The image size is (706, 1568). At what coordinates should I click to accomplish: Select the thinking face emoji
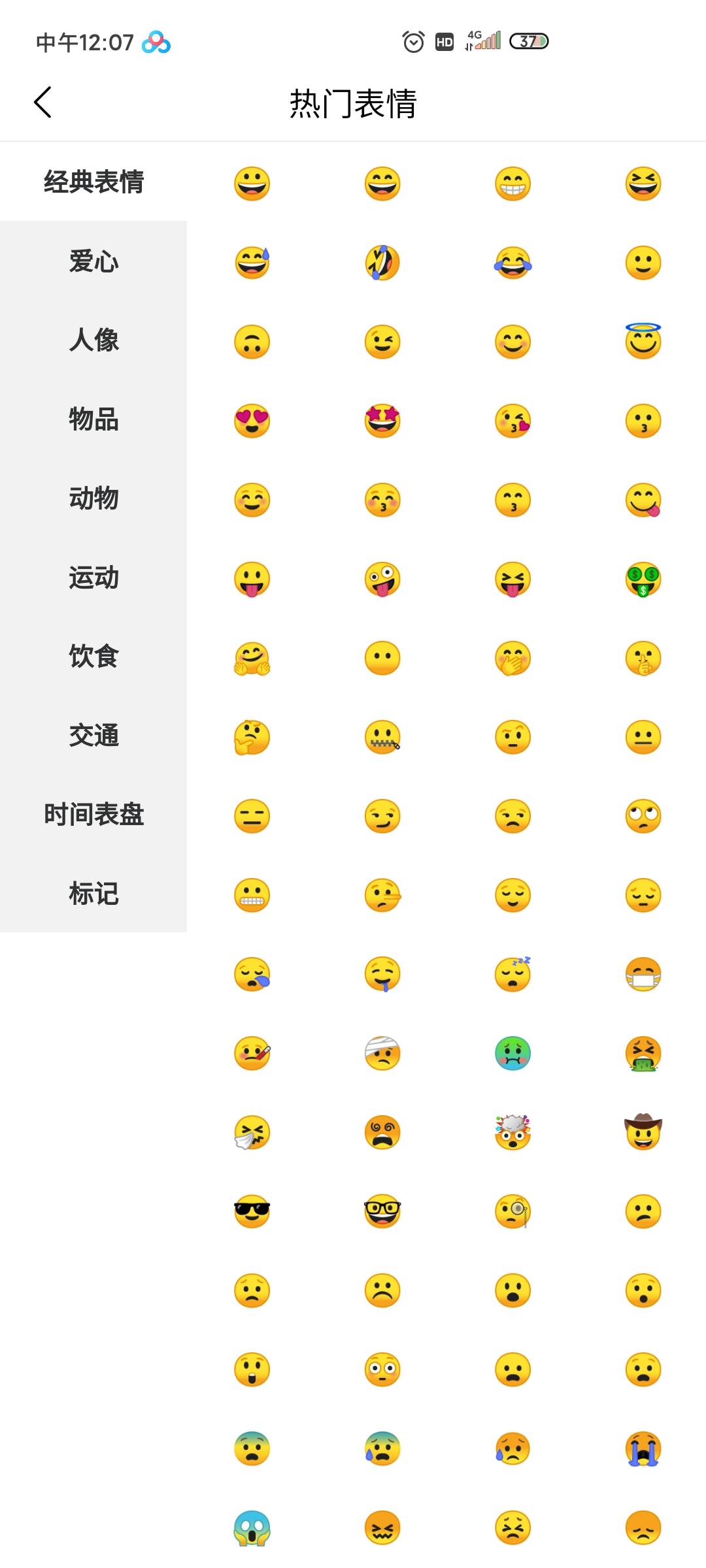pyautogui.click(x=252, y=738)
